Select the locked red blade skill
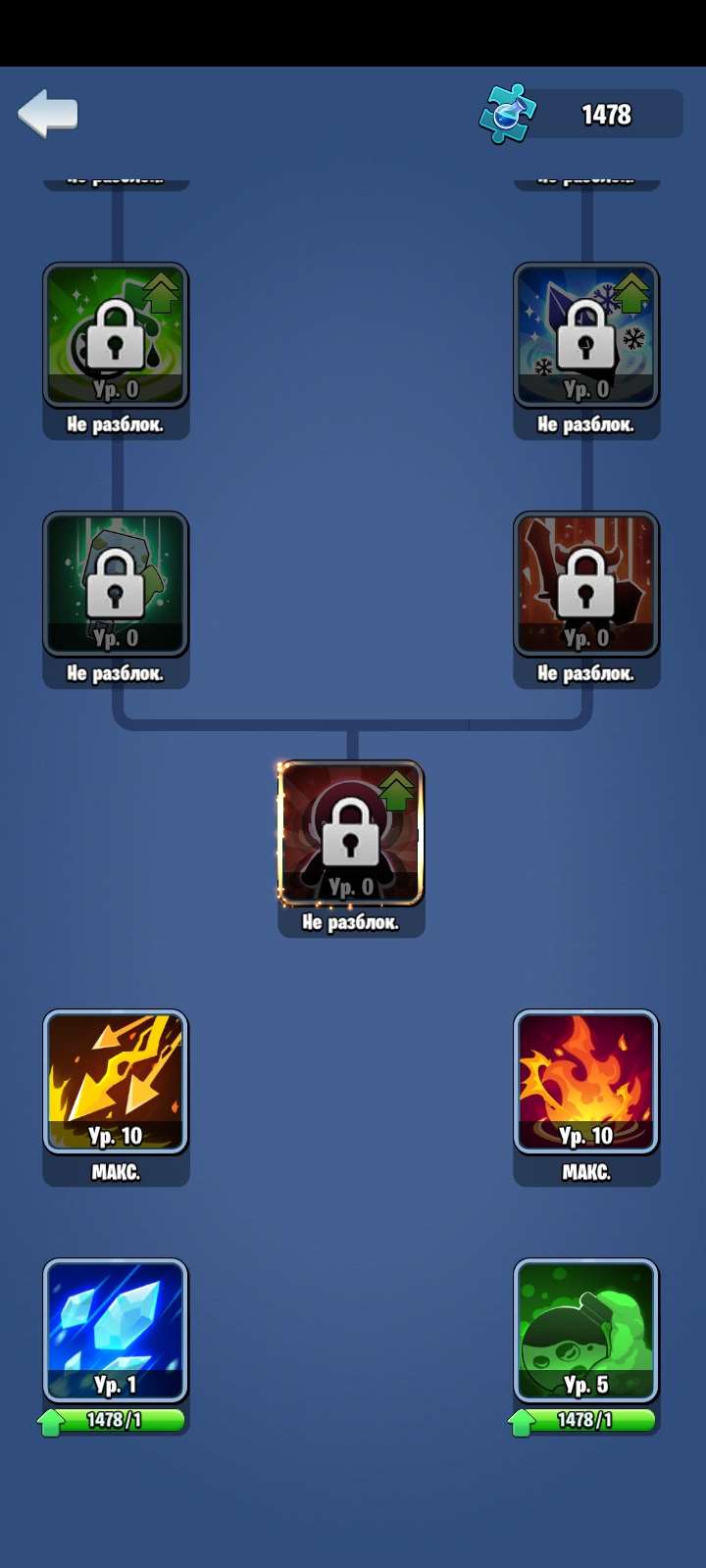 (x=586, y=585)
